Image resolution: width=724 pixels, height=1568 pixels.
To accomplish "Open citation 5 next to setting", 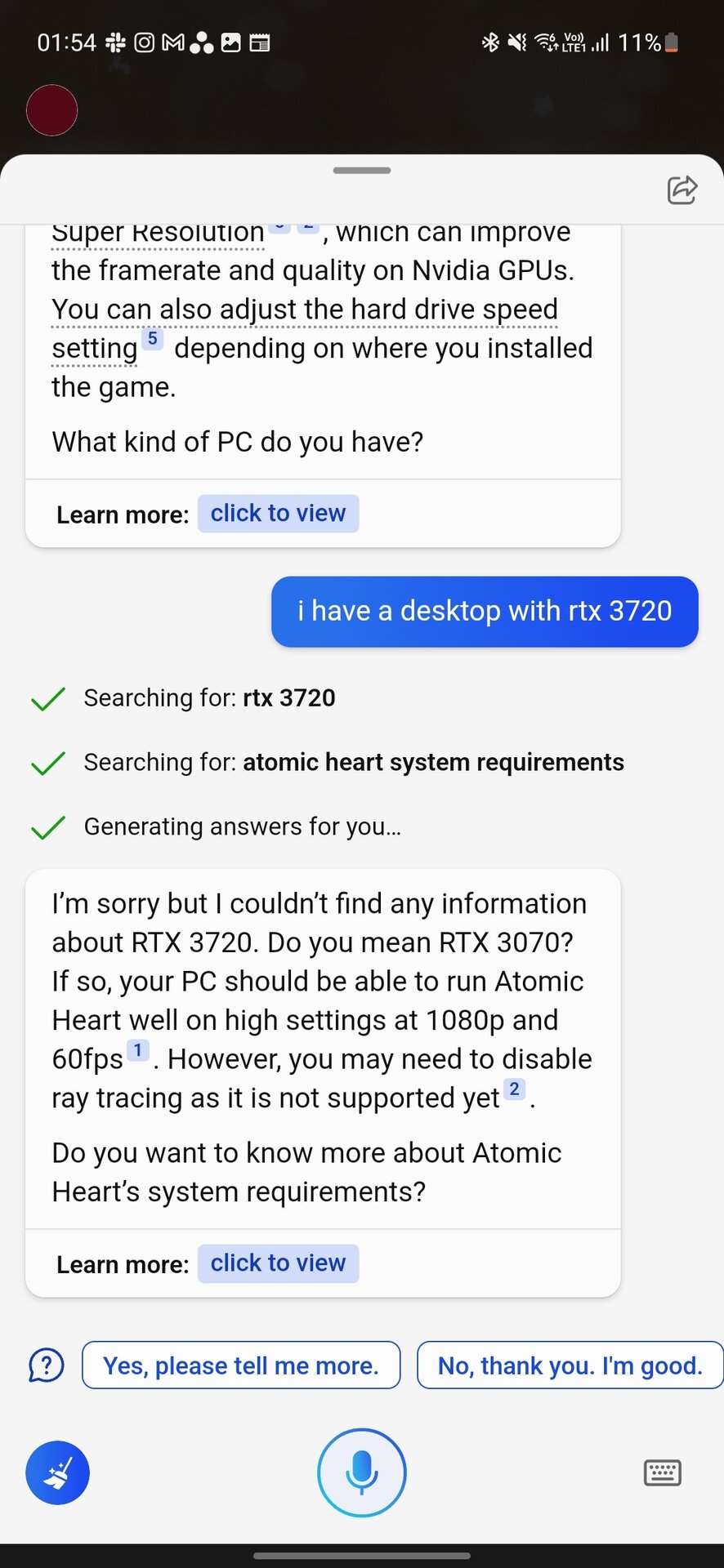I will [x=152, y=338].
